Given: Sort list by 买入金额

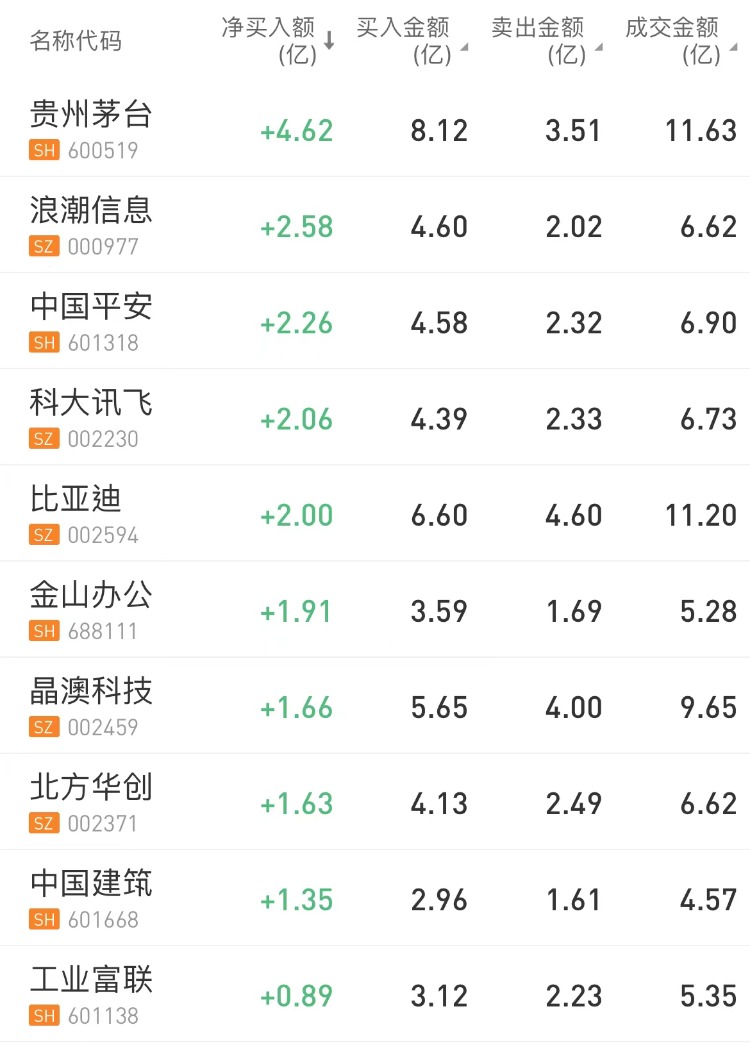Looking at the screenshot, I should 410,40.
